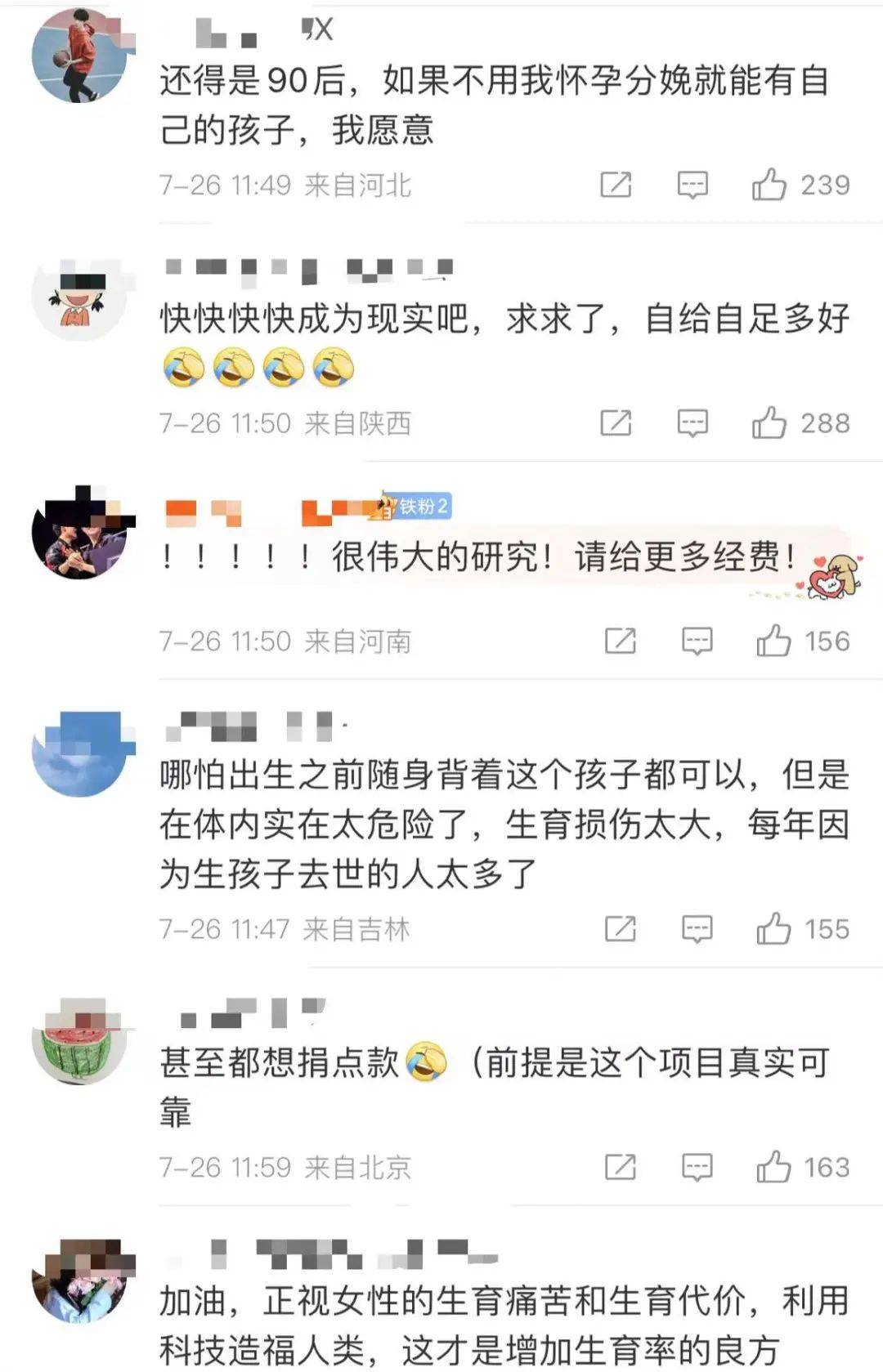
Task: Repost the comment with 163 likes from 北京
Action: click(x=620, y=1166)
